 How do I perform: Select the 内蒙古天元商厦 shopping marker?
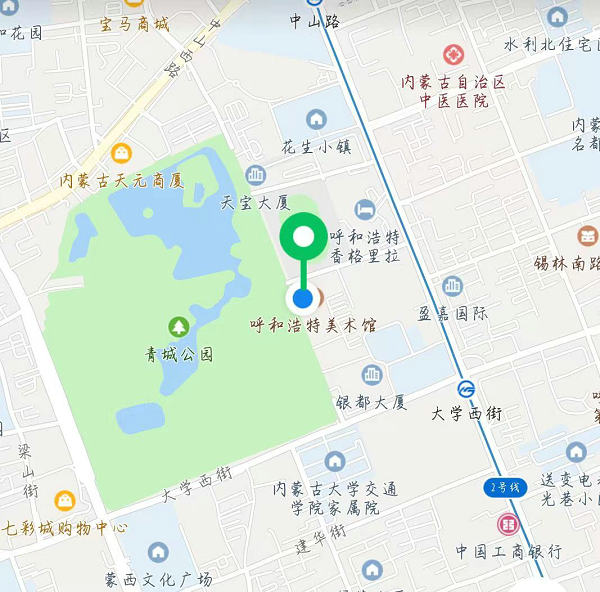tap(122, 153)
